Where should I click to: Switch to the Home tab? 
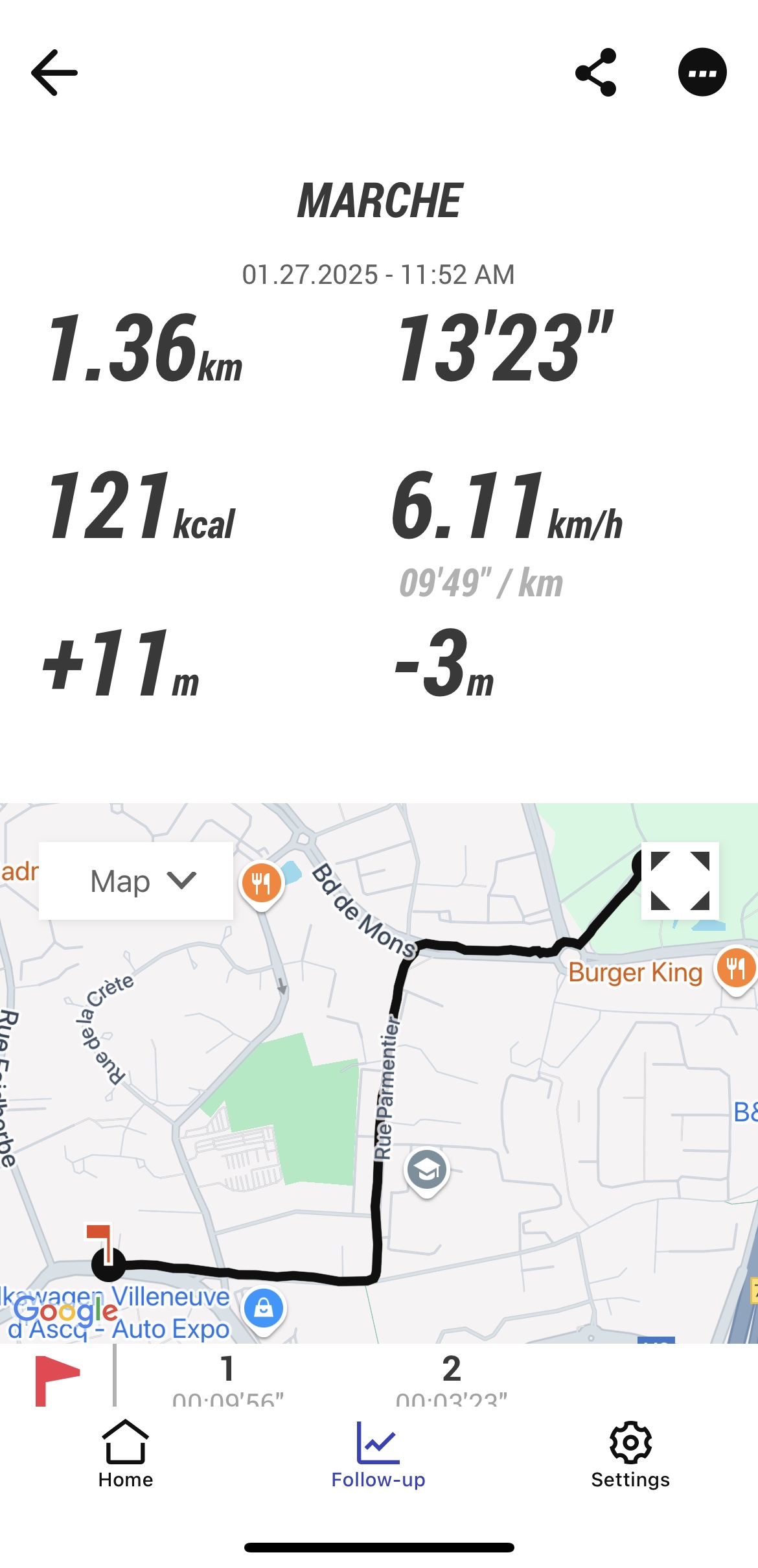click(126, 1455)
